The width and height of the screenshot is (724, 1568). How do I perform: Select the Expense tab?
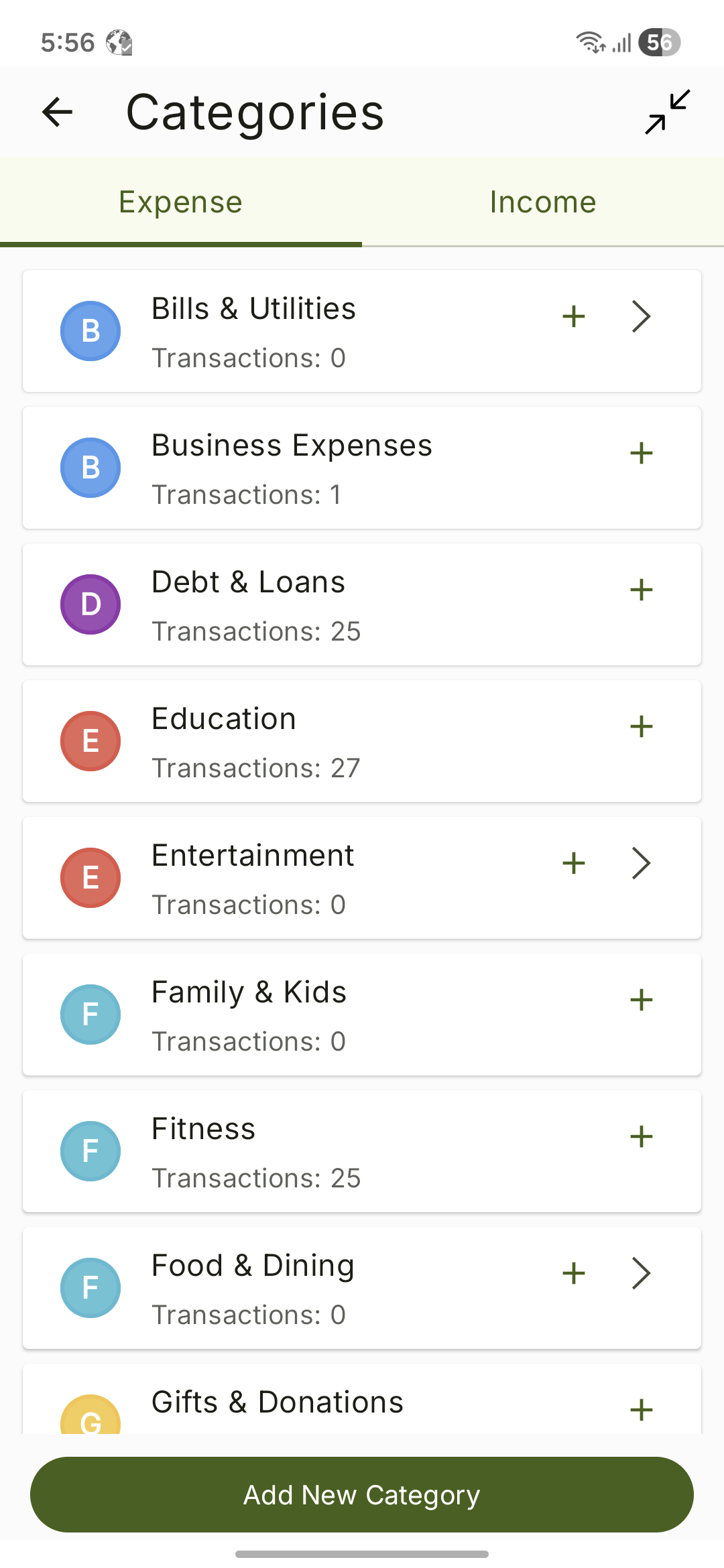(181, 202)
